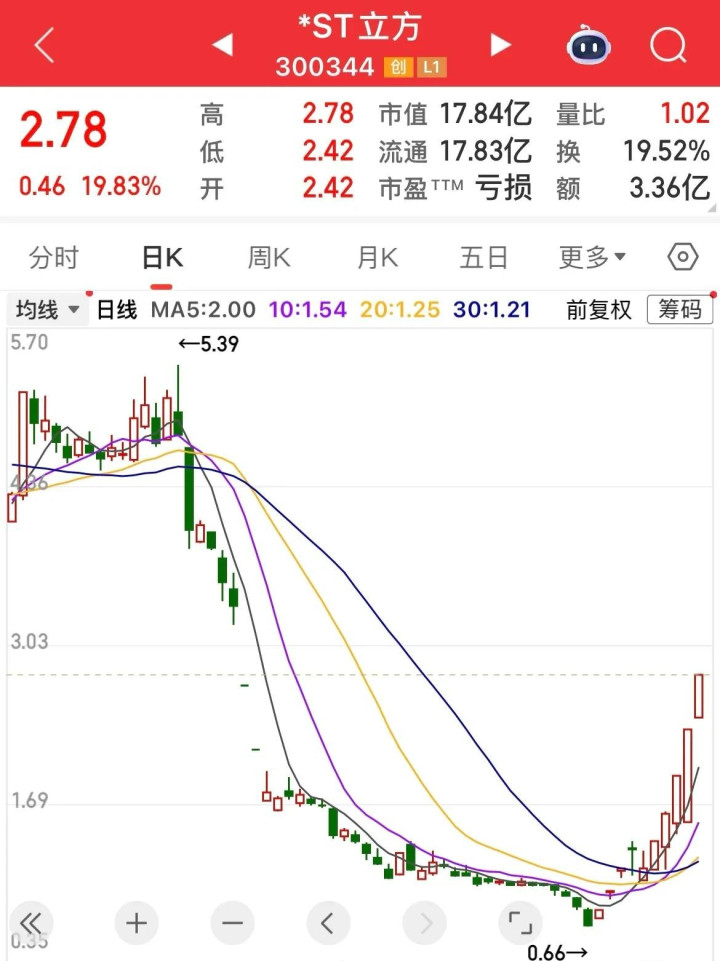The height and width of the screenshot is (961, 720).
Task: Select the 日K chart tab
Action: coord(162,258)
